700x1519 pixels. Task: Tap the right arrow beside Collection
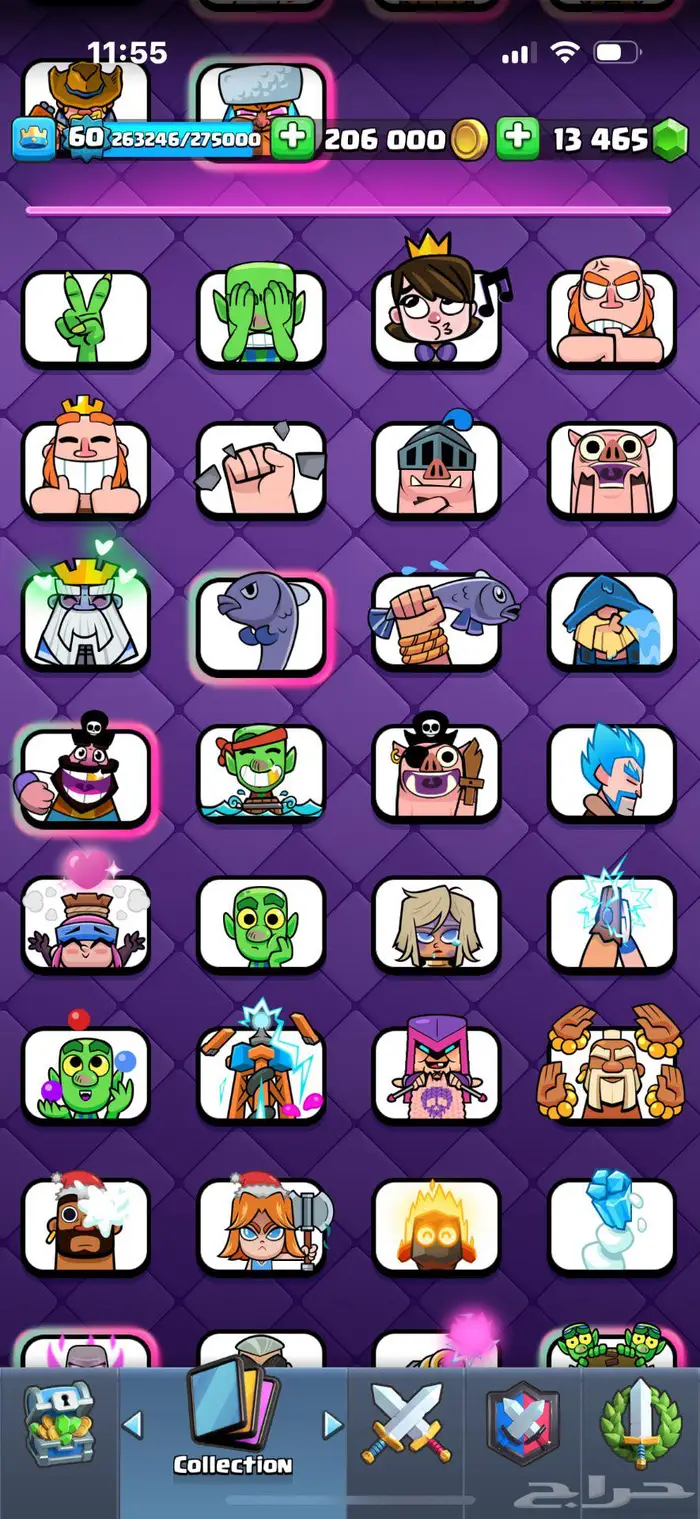point(333,1424)
